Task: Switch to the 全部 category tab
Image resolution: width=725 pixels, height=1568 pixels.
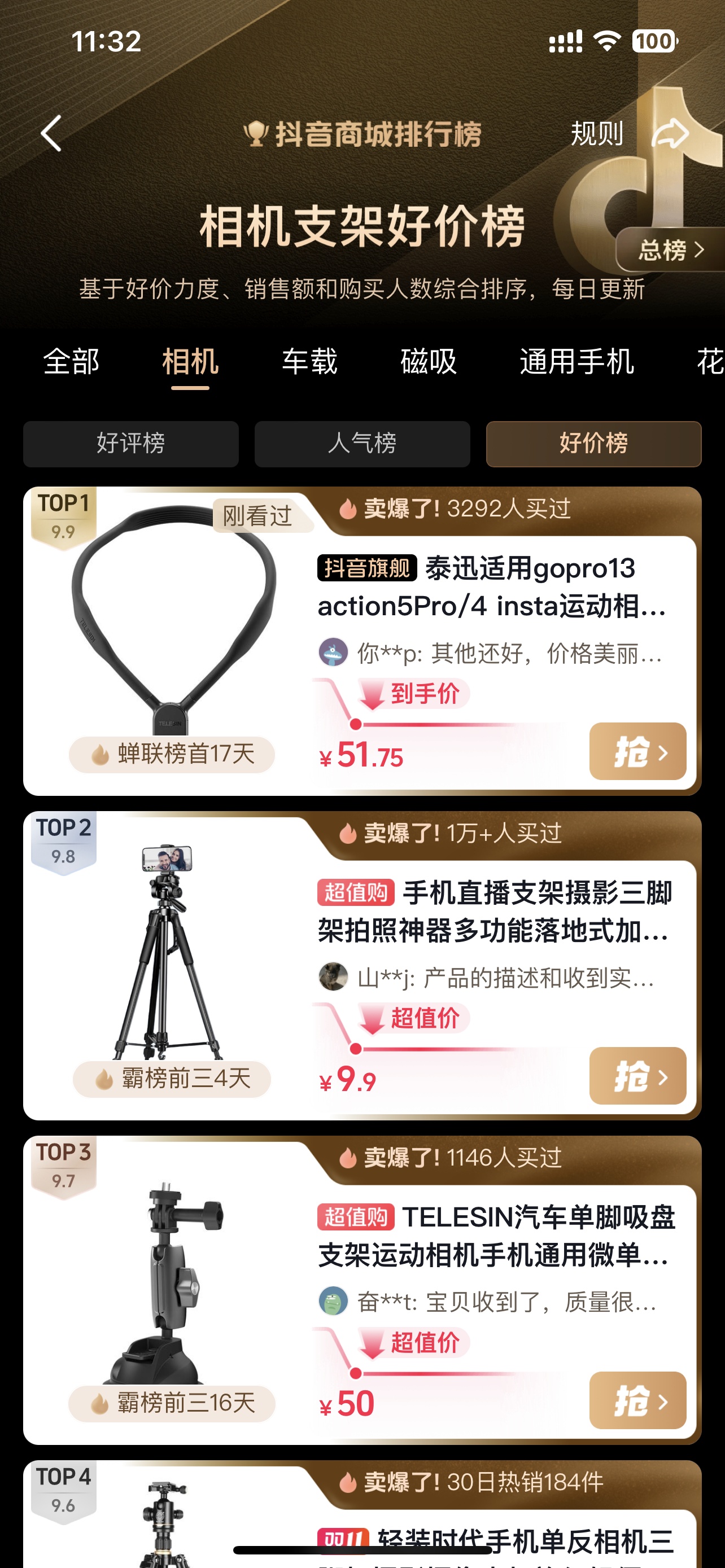Action: tap(71, 362)
